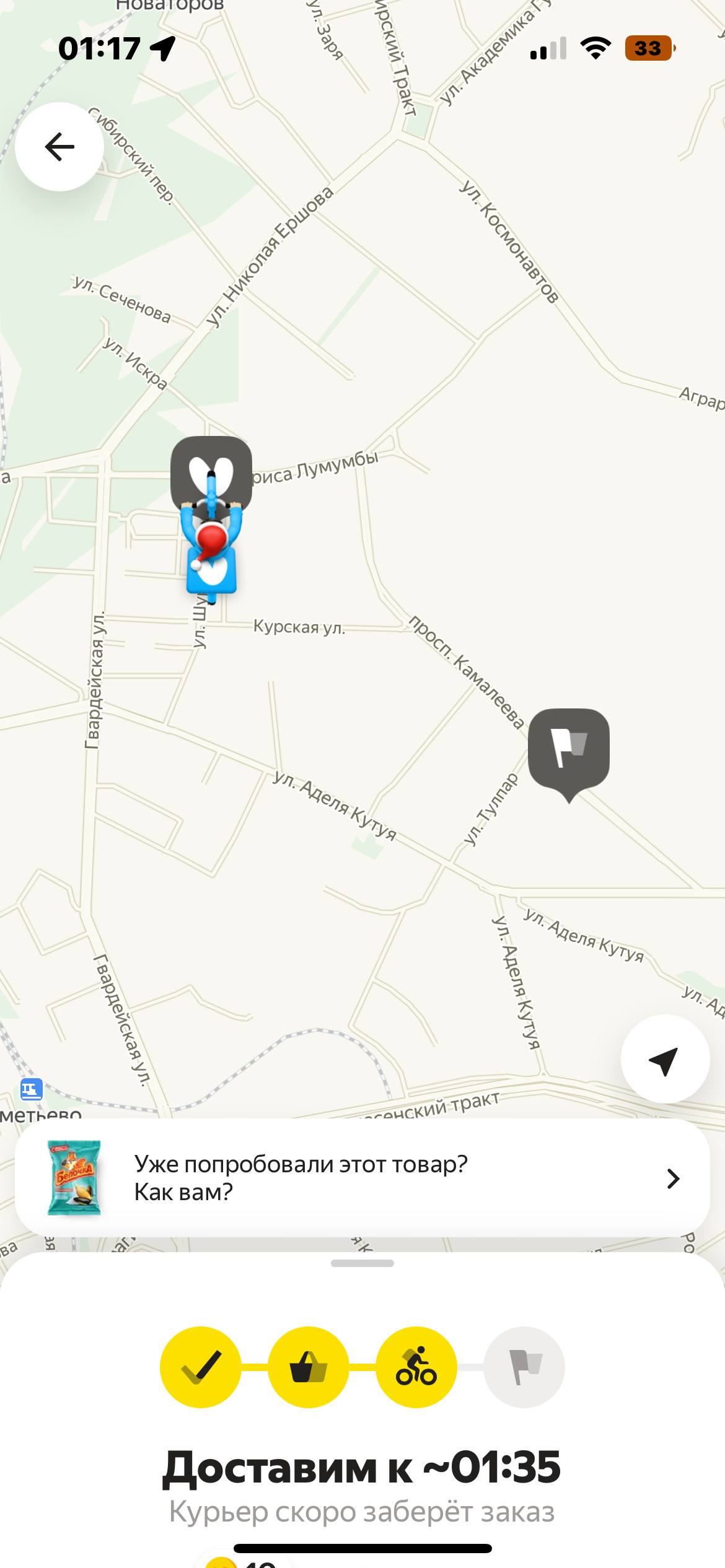Center the map on my location

665,1061
